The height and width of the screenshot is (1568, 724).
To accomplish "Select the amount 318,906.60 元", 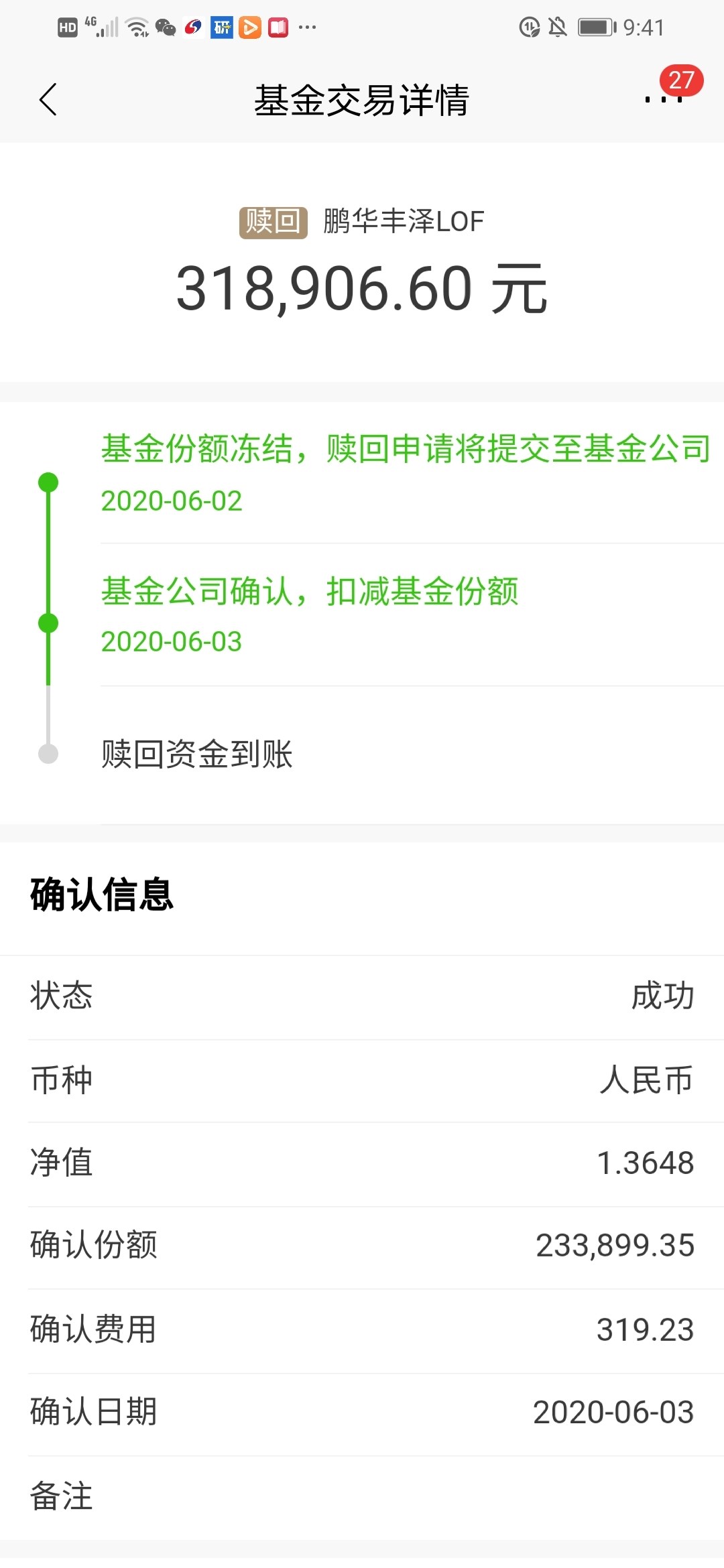I will pyautogui.click(x=362, y=289).
